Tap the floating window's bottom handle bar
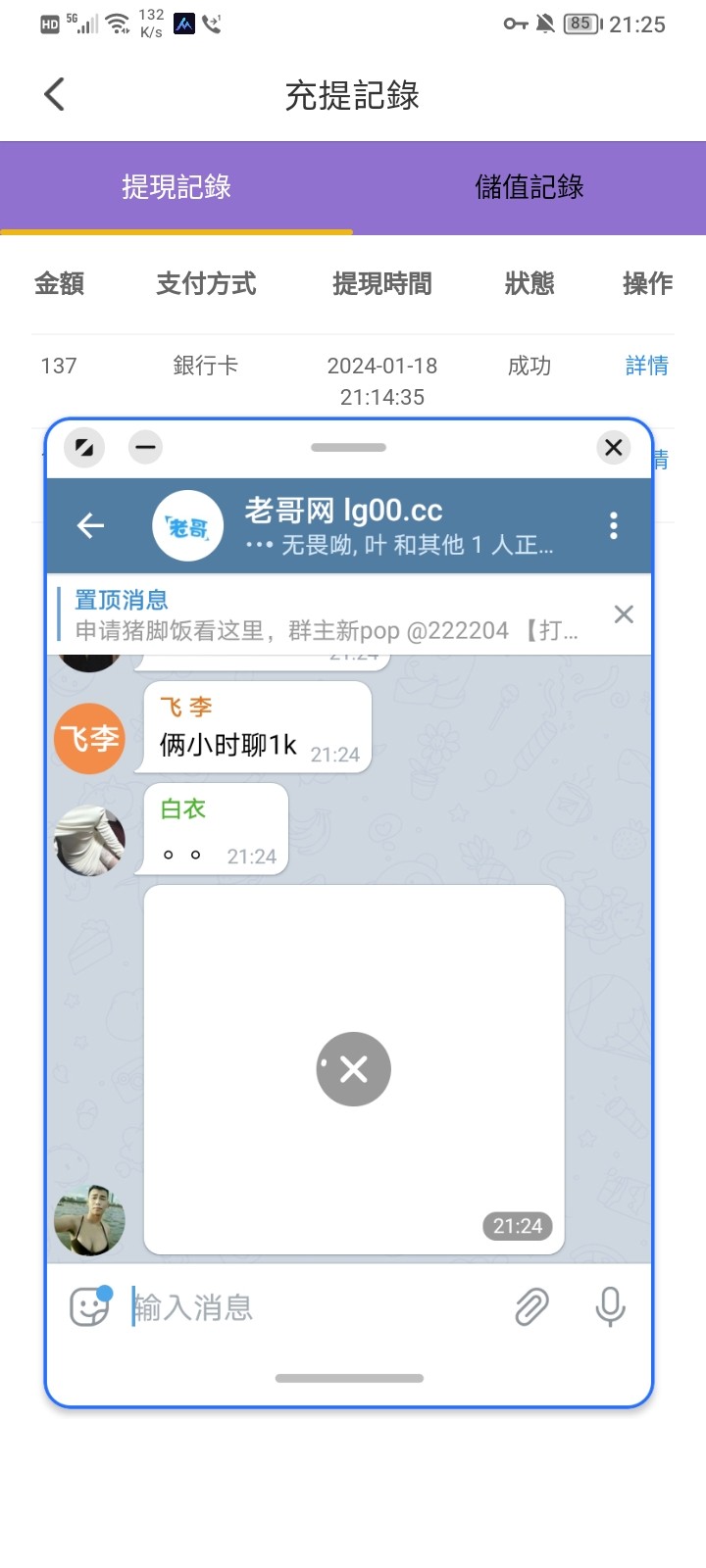The height and width of the screenshot is (1568, 706). (349, 1378)
